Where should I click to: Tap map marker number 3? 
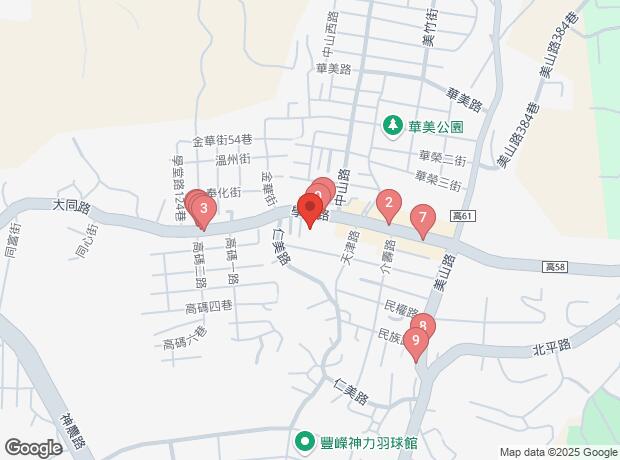click(204, 208)
